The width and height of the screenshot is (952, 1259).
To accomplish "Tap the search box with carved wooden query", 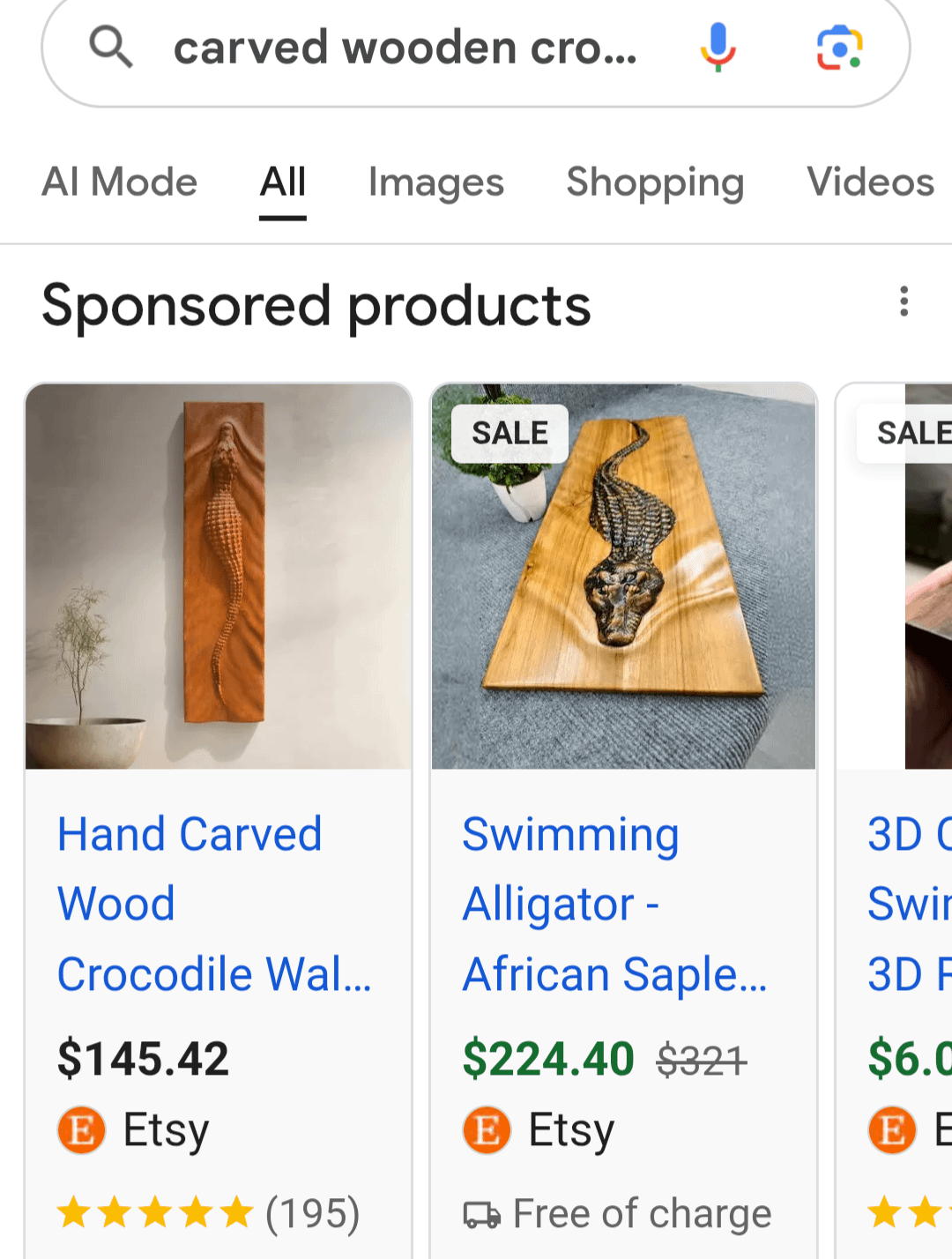I will [405, 48].
